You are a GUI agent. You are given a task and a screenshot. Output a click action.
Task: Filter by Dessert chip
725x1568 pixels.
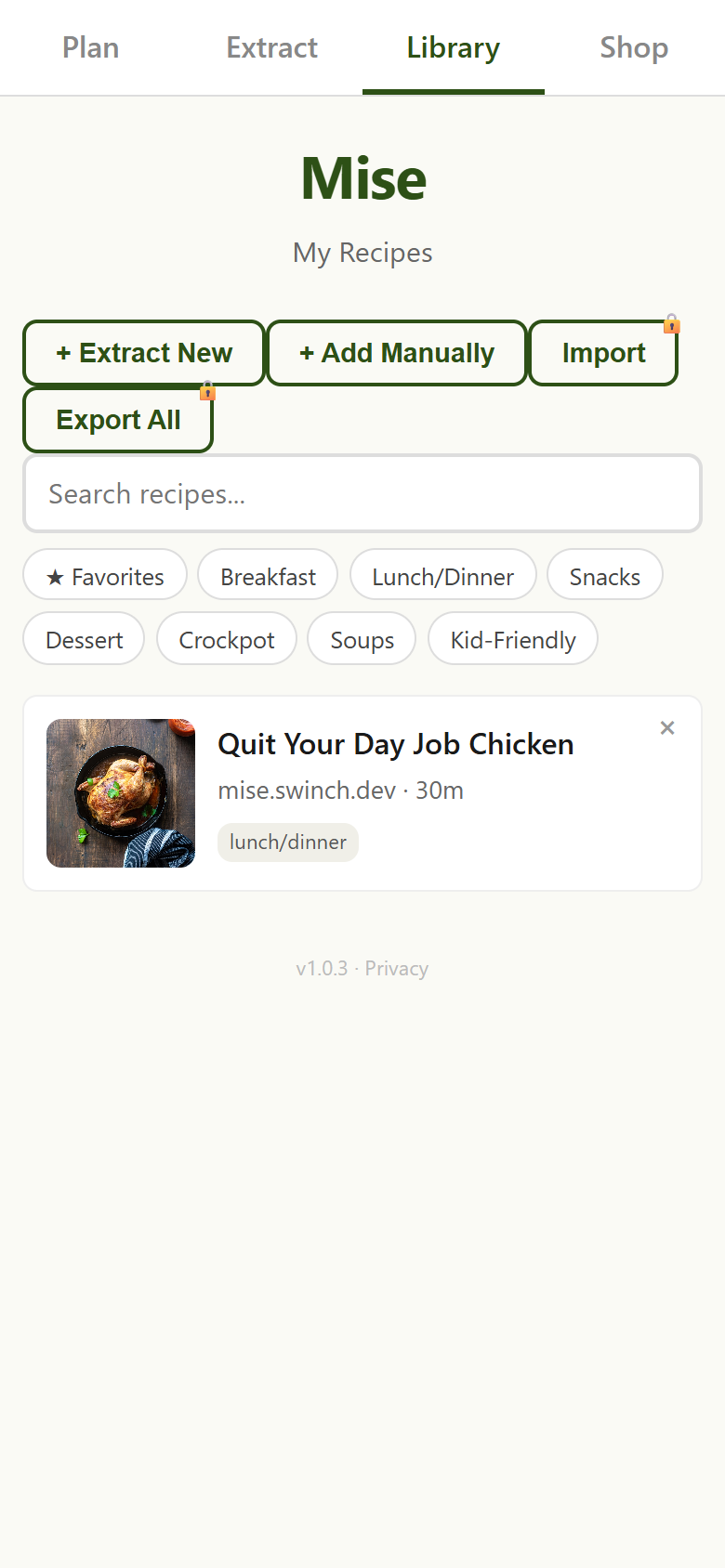coord(84,640)
